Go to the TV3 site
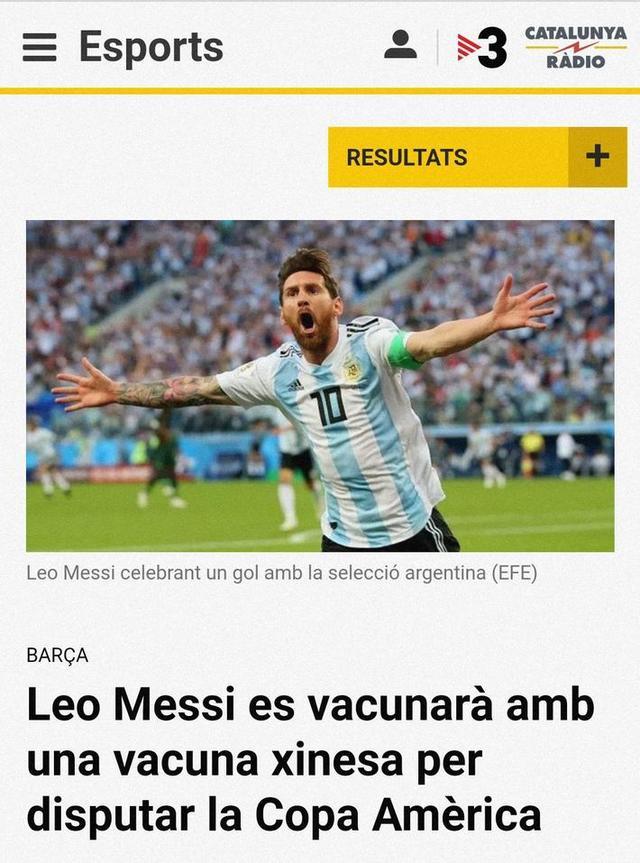This screenshot has height=863, width=640. (482, 48)
